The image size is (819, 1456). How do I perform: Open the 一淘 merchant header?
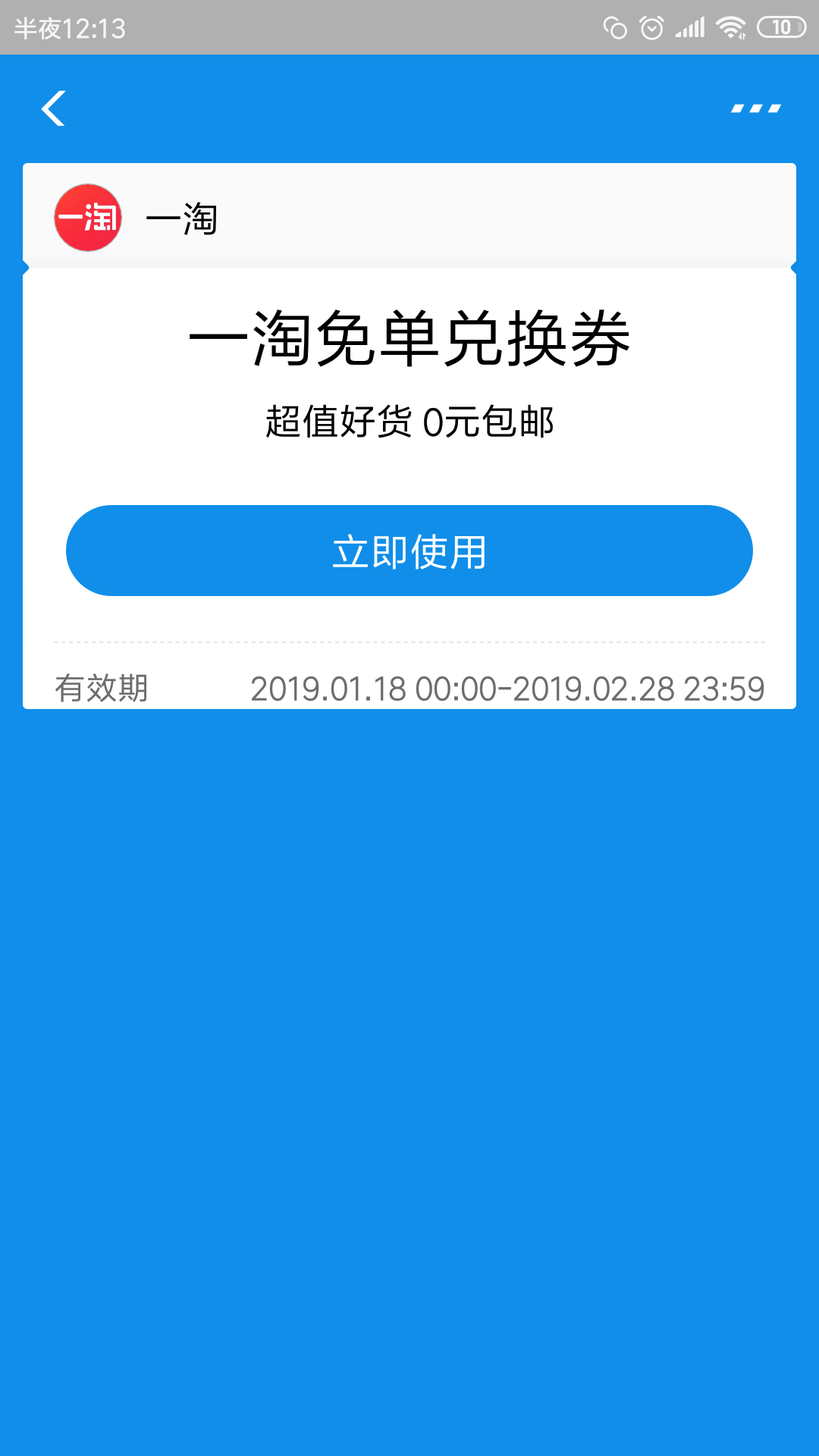(x=182, y=218)
